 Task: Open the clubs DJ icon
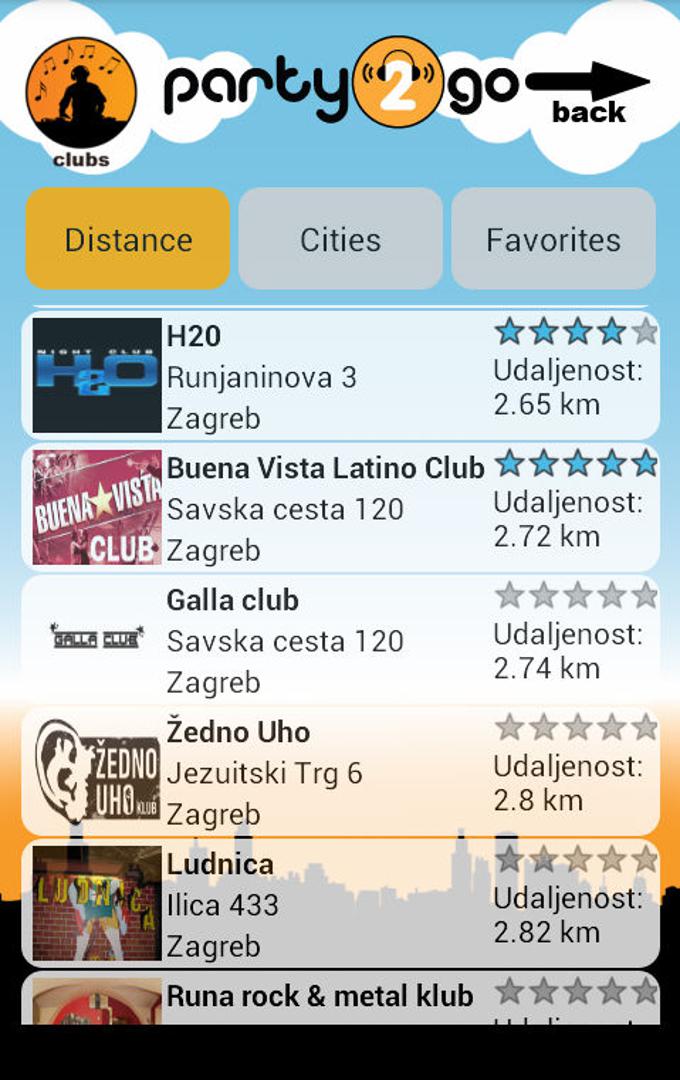[81, 100]
